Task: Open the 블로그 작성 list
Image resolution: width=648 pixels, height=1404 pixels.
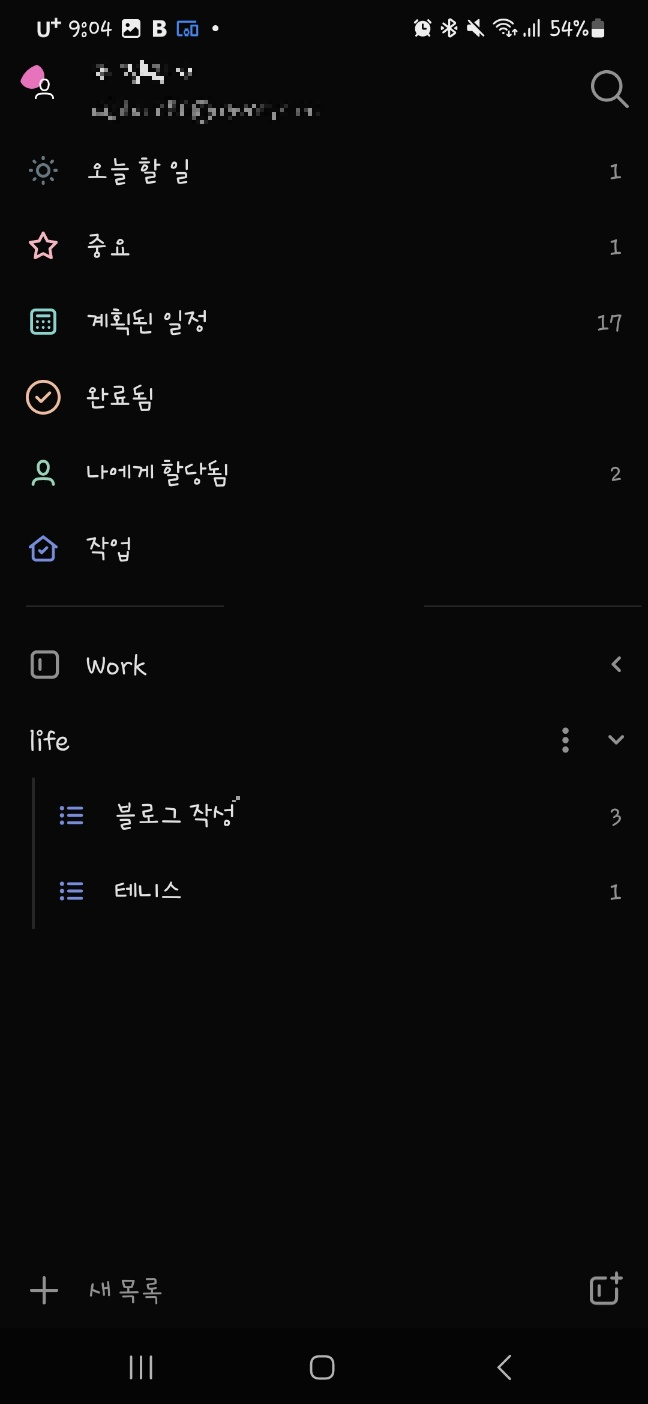Action: 340,816
